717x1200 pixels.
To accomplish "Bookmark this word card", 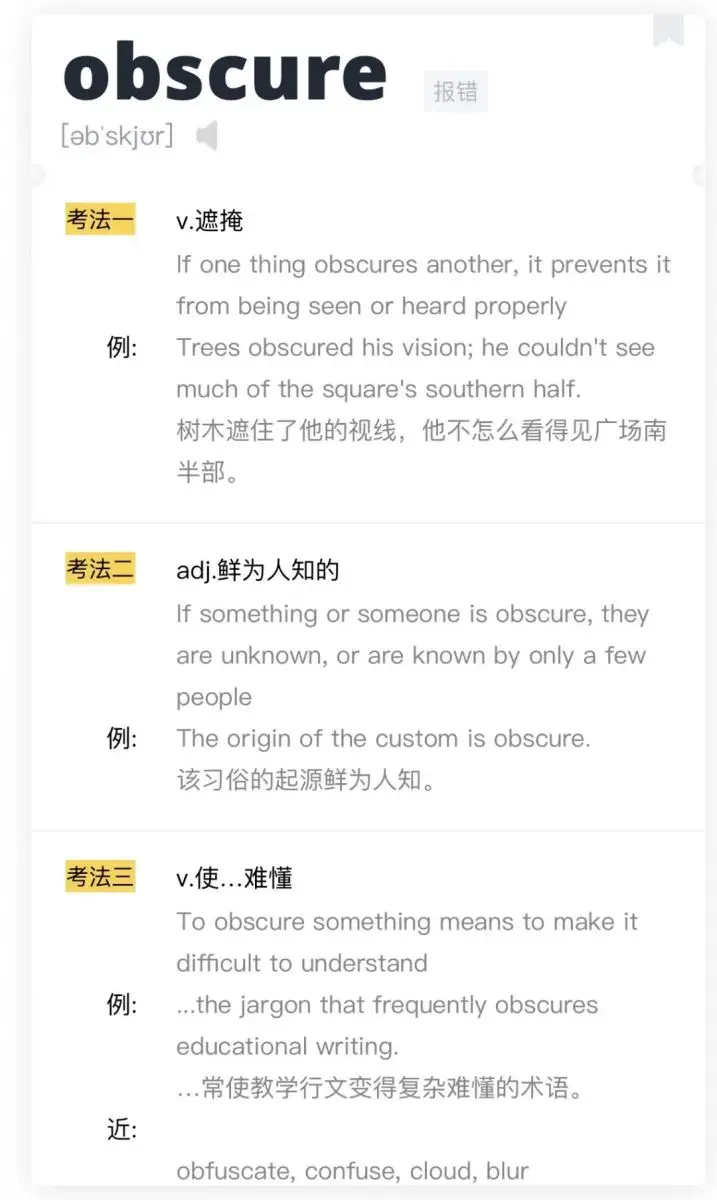I will (668, 29).
